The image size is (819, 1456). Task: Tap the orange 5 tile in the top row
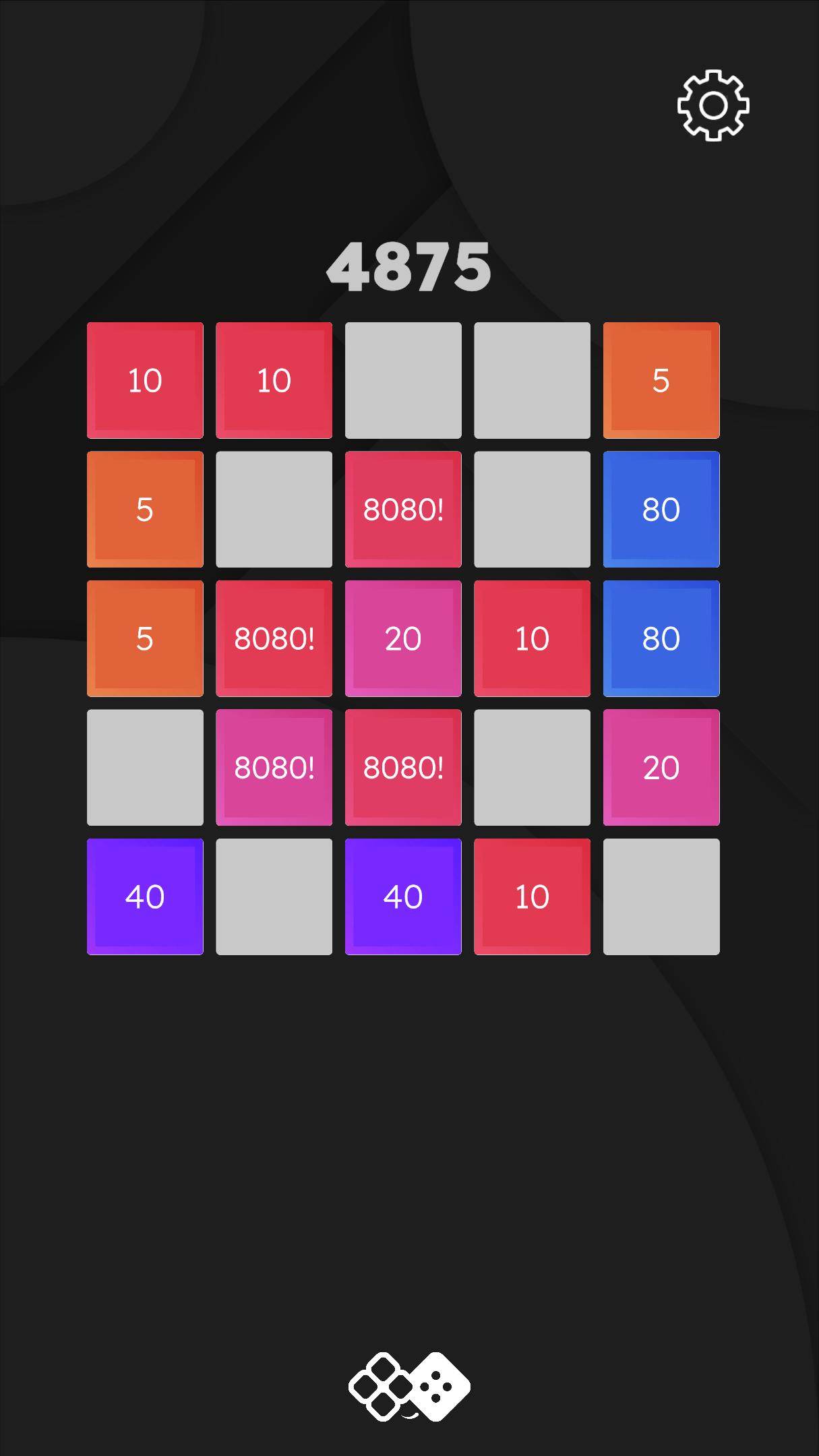(661, 380)
